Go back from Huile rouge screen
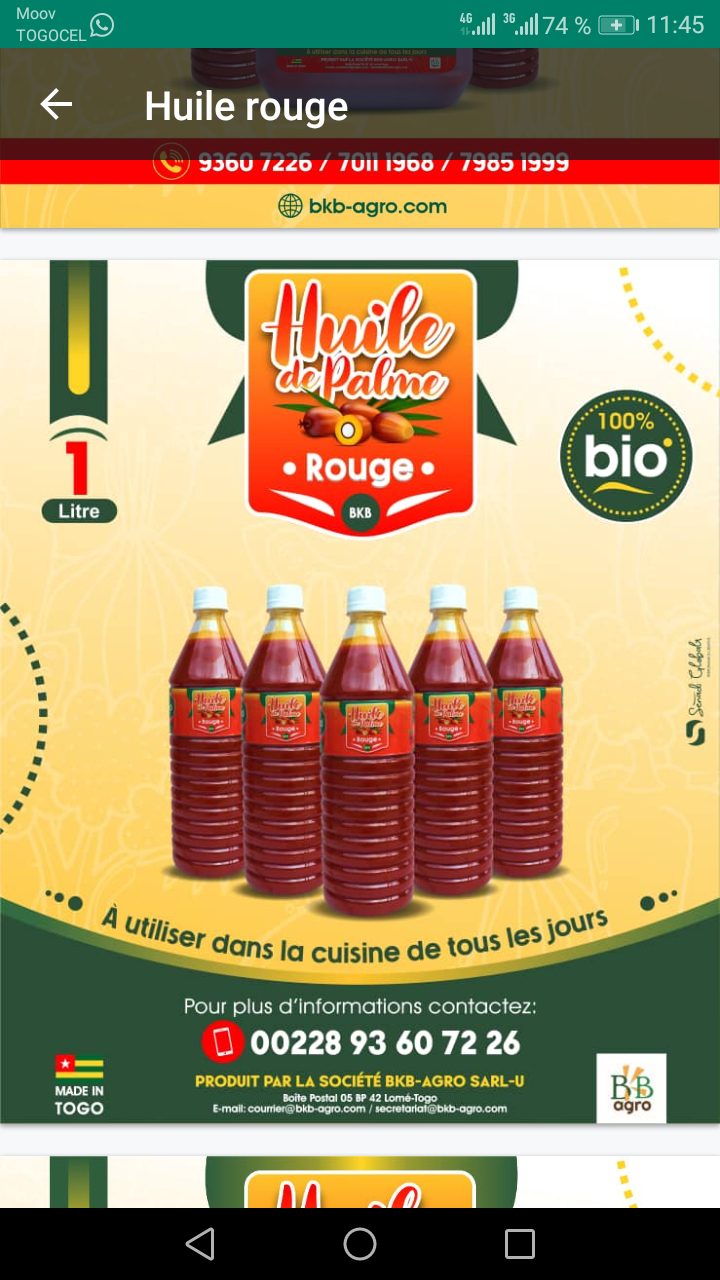 (56, 105)
